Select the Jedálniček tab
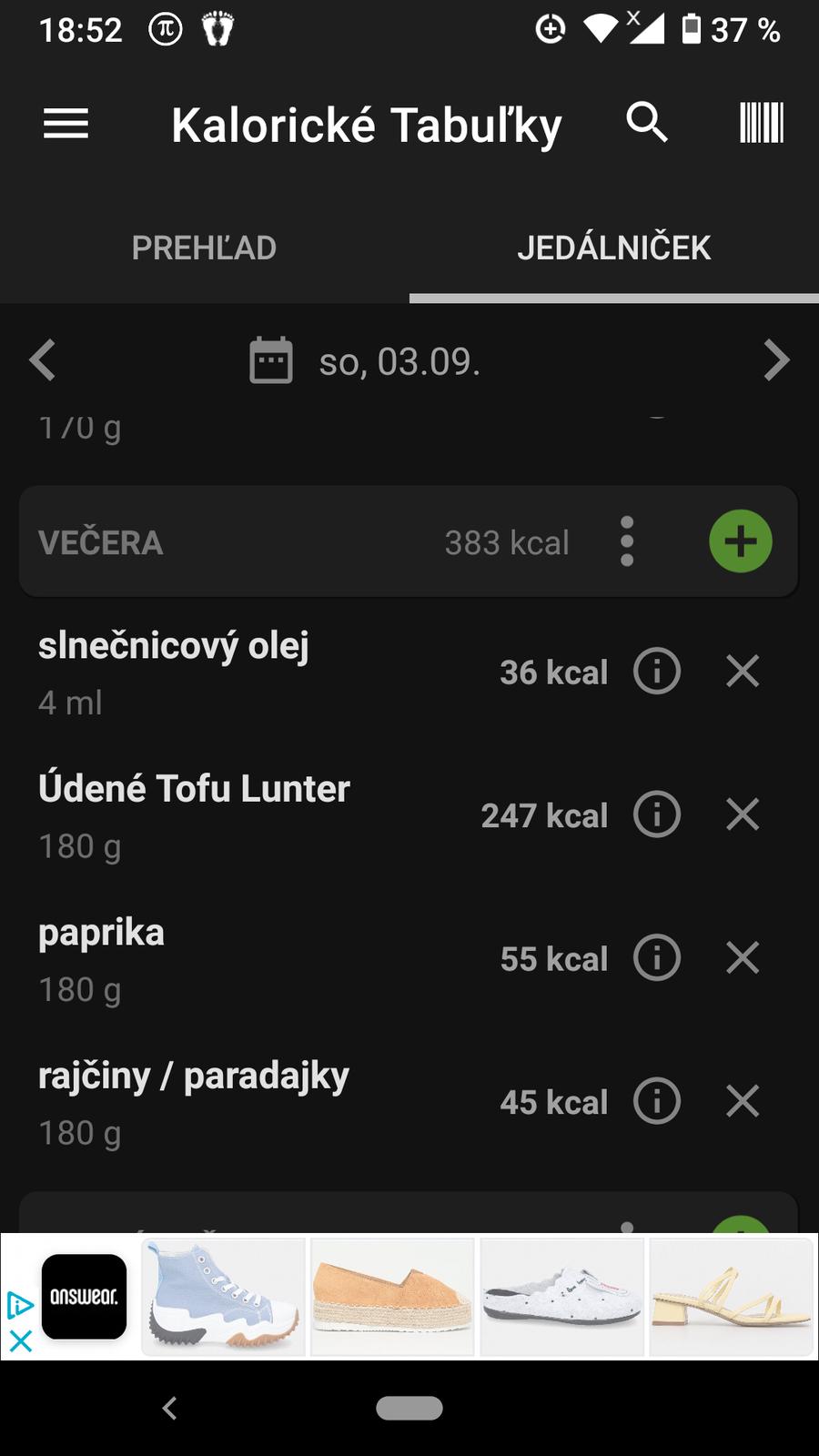The width and height of the screenshot is (819, 1456). [613, 248]
